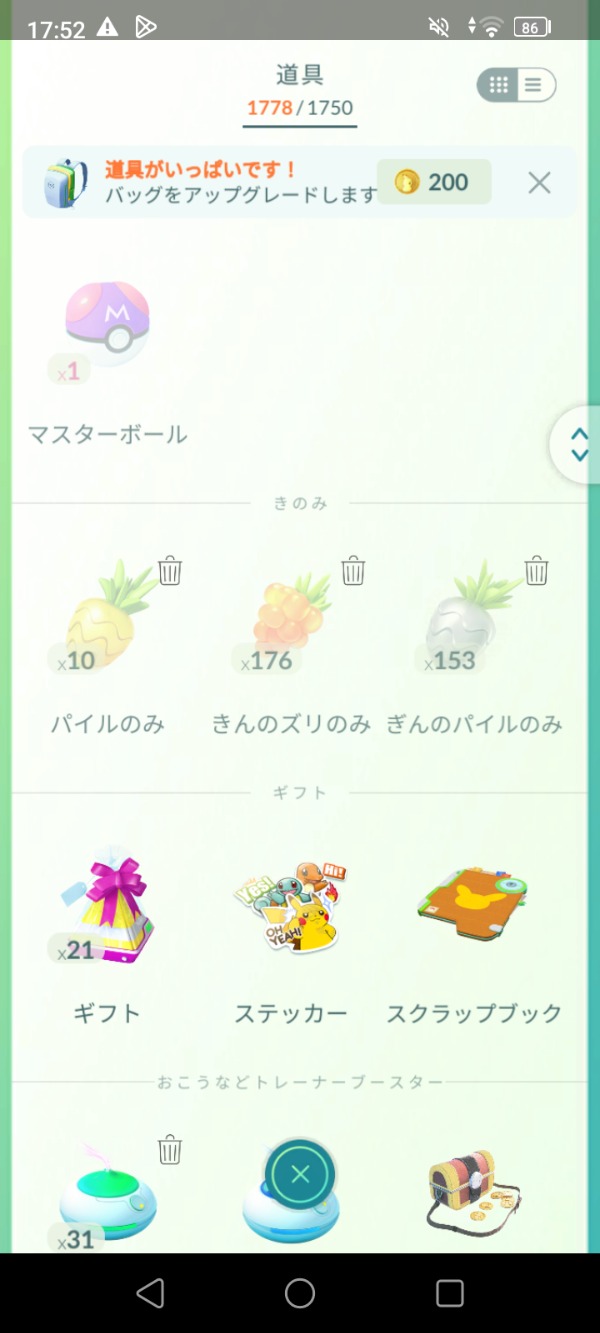Discard きんのズリのみ using its trash icon
Image resolution: width=600 pixels, height=1333 pixels.
pyautogui.click(x=353, y=571)
